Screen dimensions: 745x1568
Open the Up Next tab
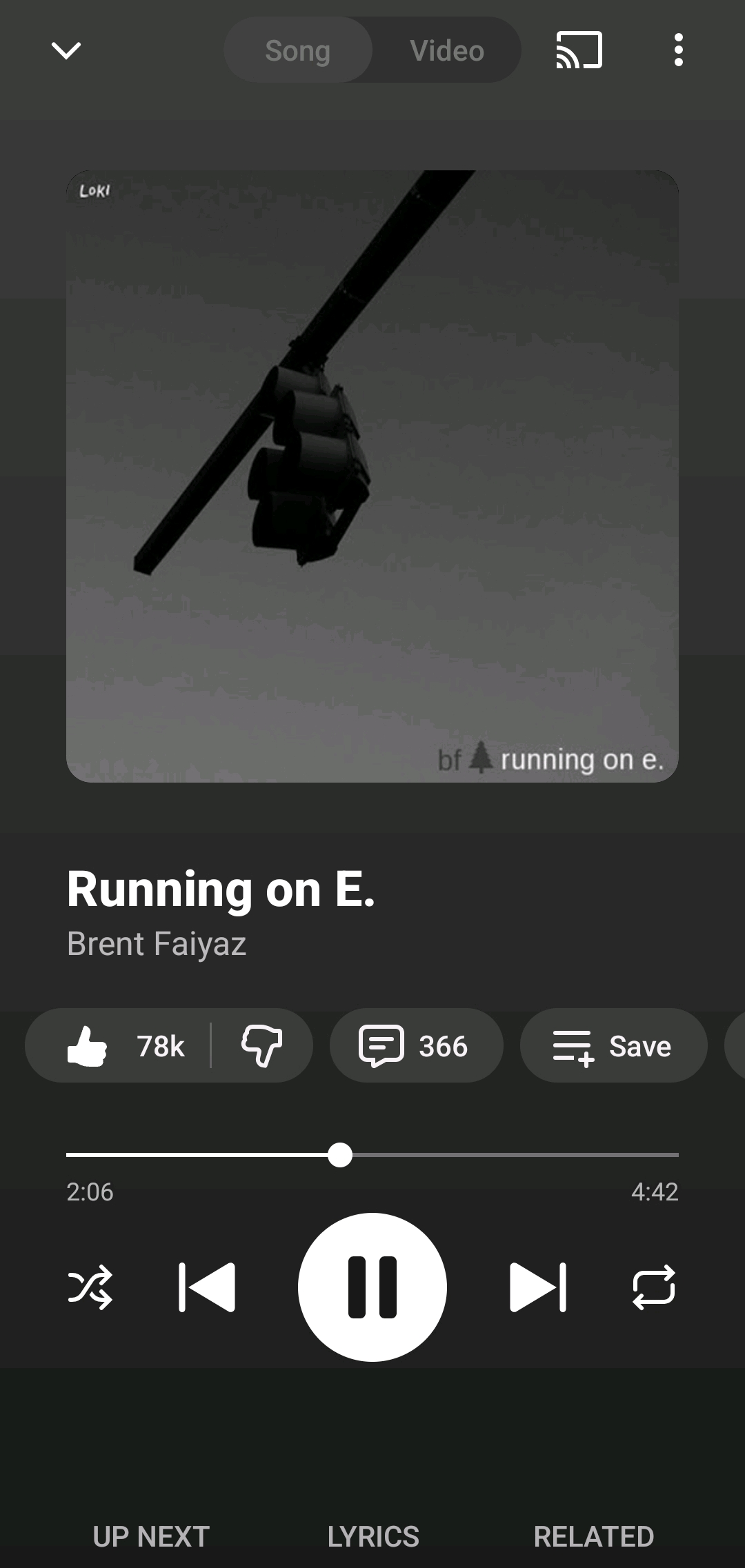[x=151, y=1536]
